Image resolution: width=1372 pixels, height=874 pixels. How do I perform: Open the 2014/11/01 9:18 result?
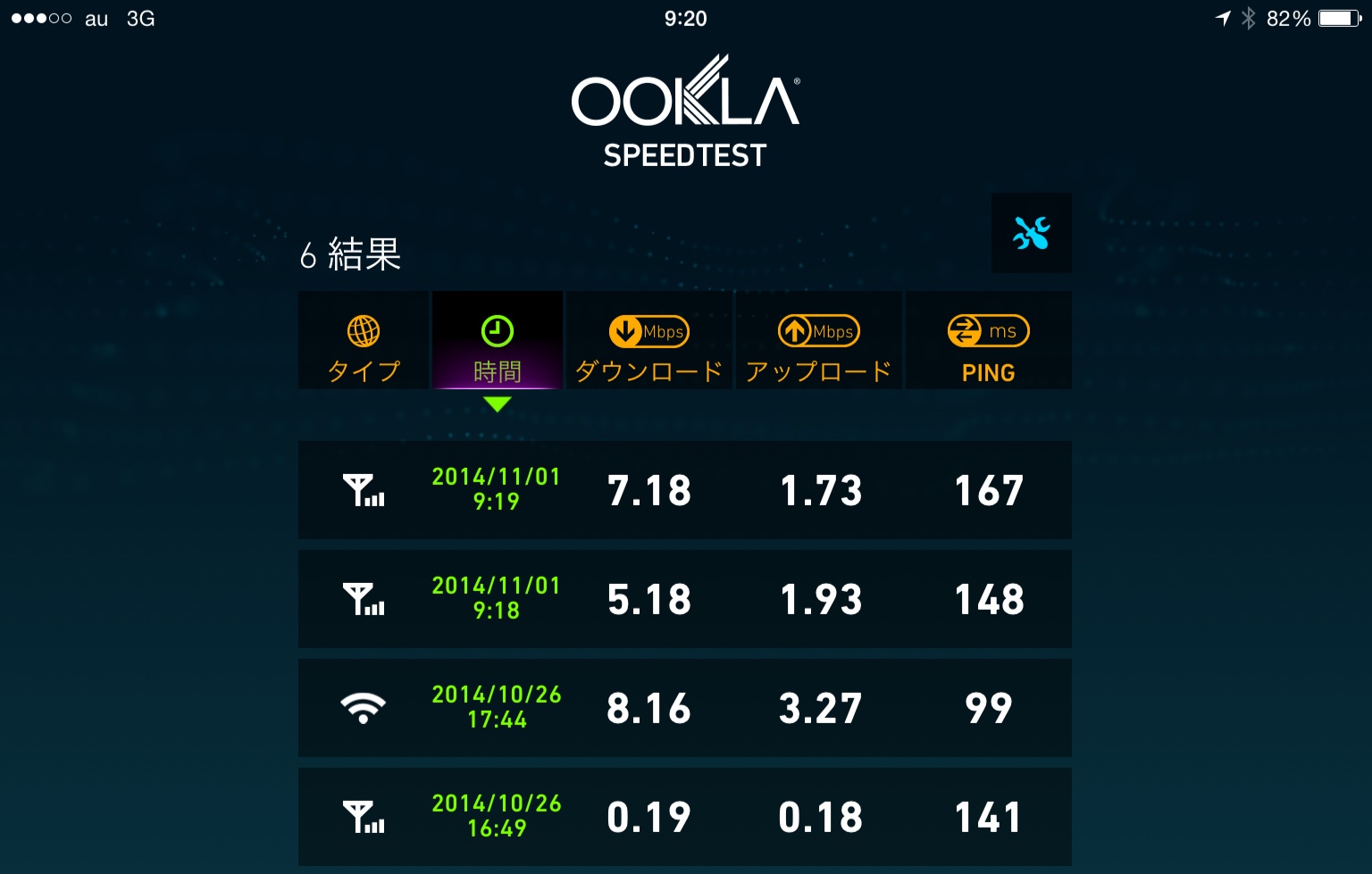(684, 599)
